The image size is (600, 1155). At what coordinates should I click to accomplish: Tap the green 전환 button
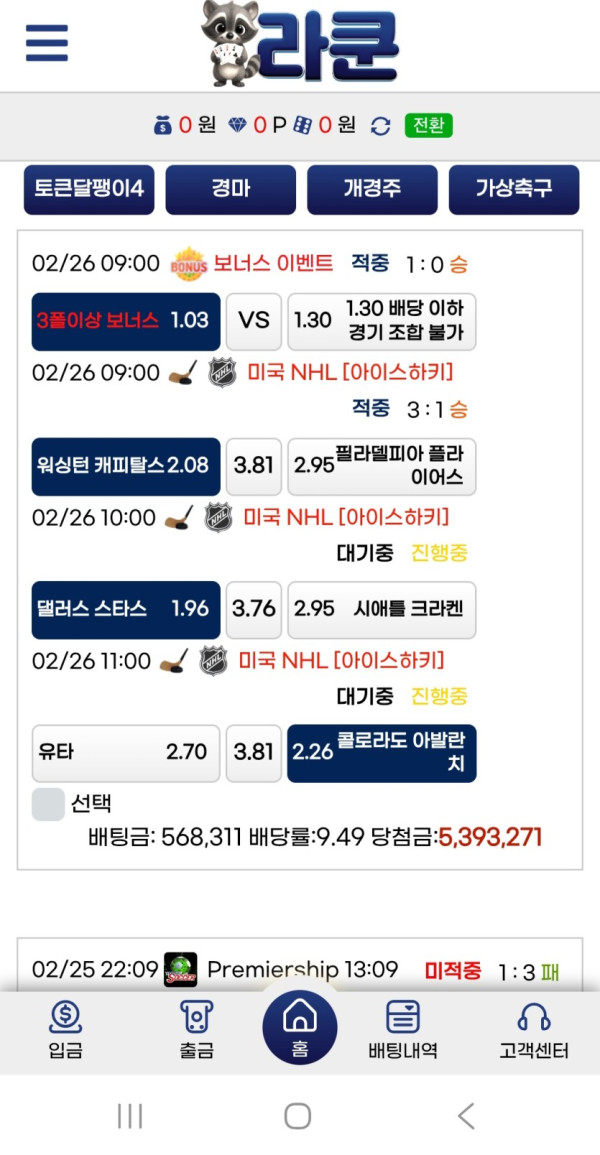[428, 126]
